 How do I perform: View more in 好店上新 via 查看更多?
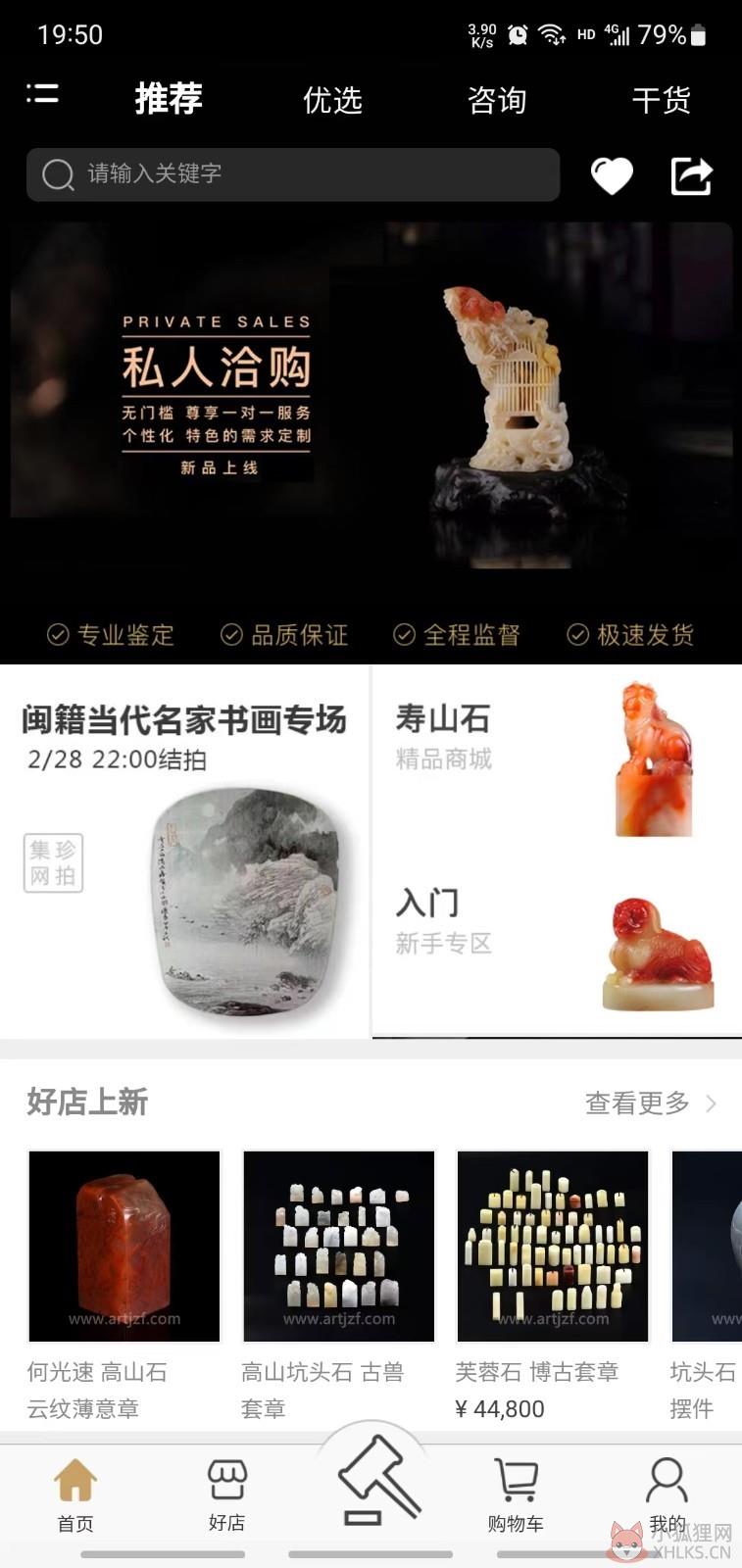651,1103
